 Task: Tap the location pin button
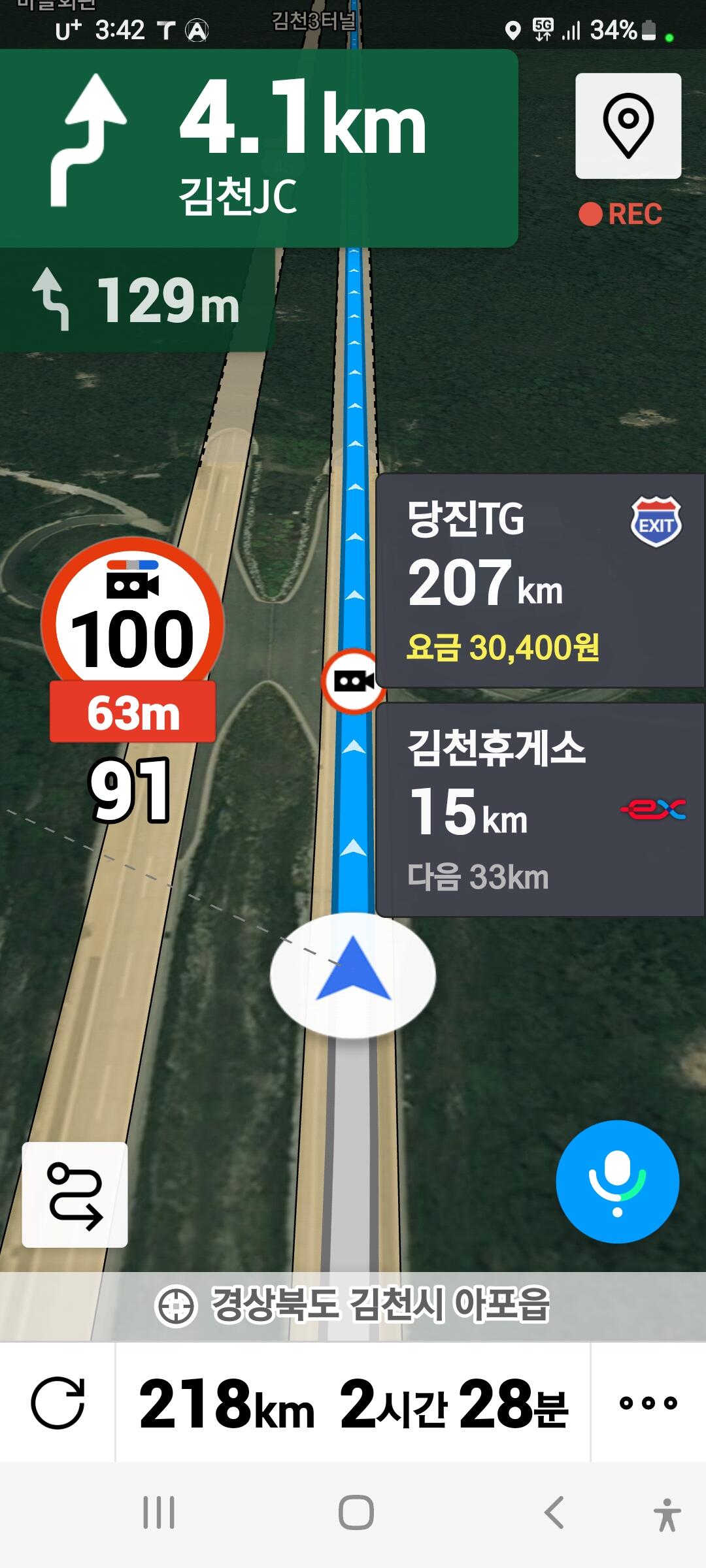[628, 125]
